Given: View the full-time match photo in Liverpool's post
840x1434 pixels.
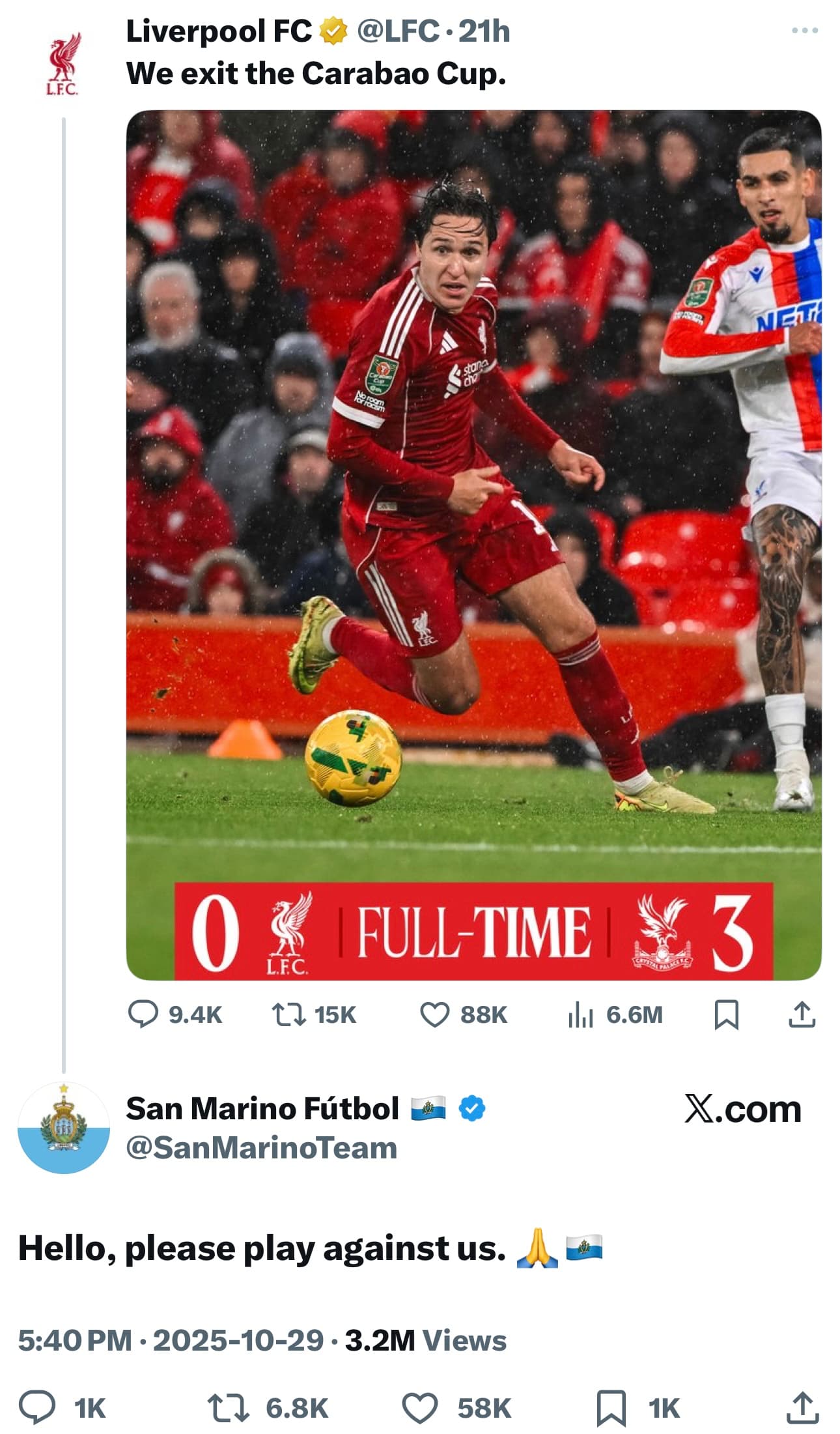Looking at the screenshot, I should (473, 545).
